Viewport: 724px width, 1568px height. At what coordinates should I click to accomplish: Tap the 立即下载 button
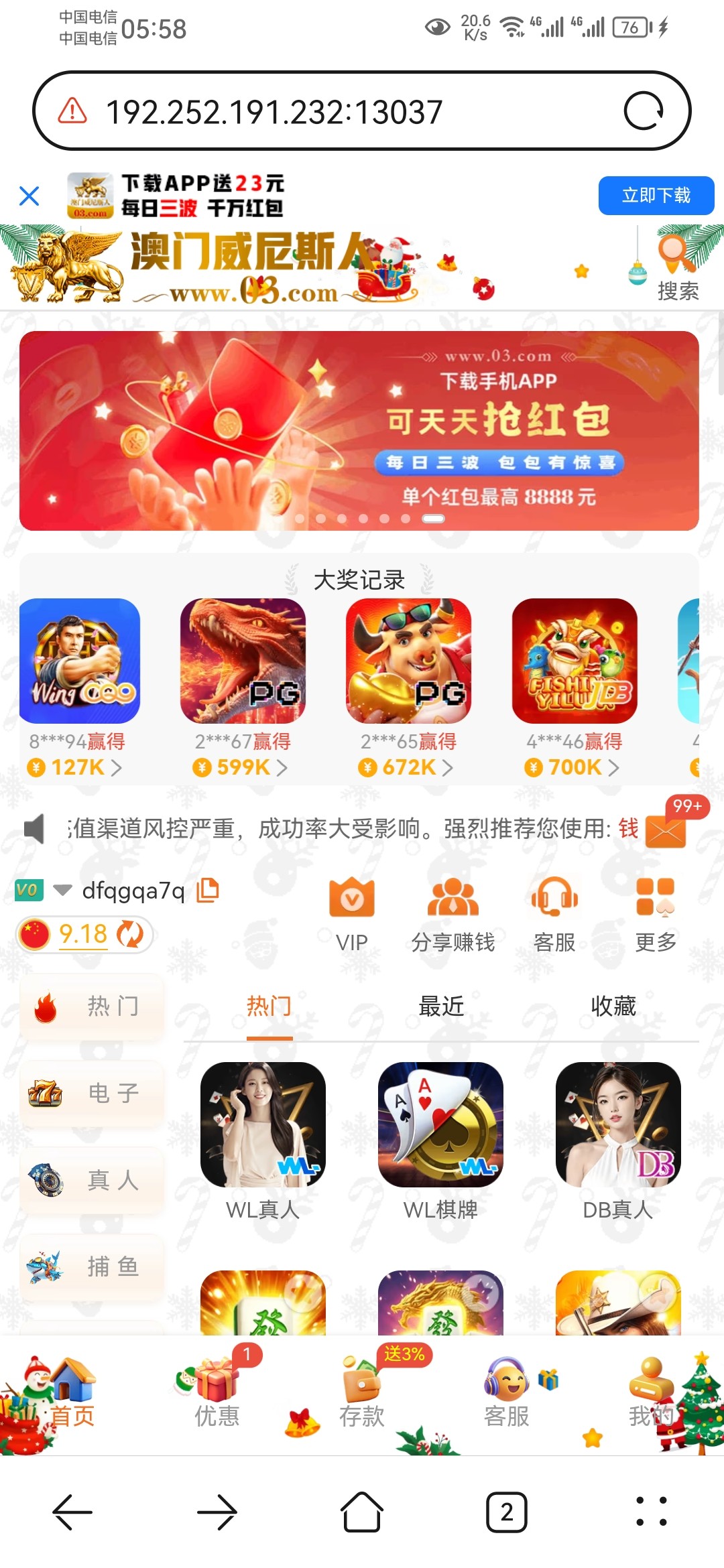tap(656, 196)
